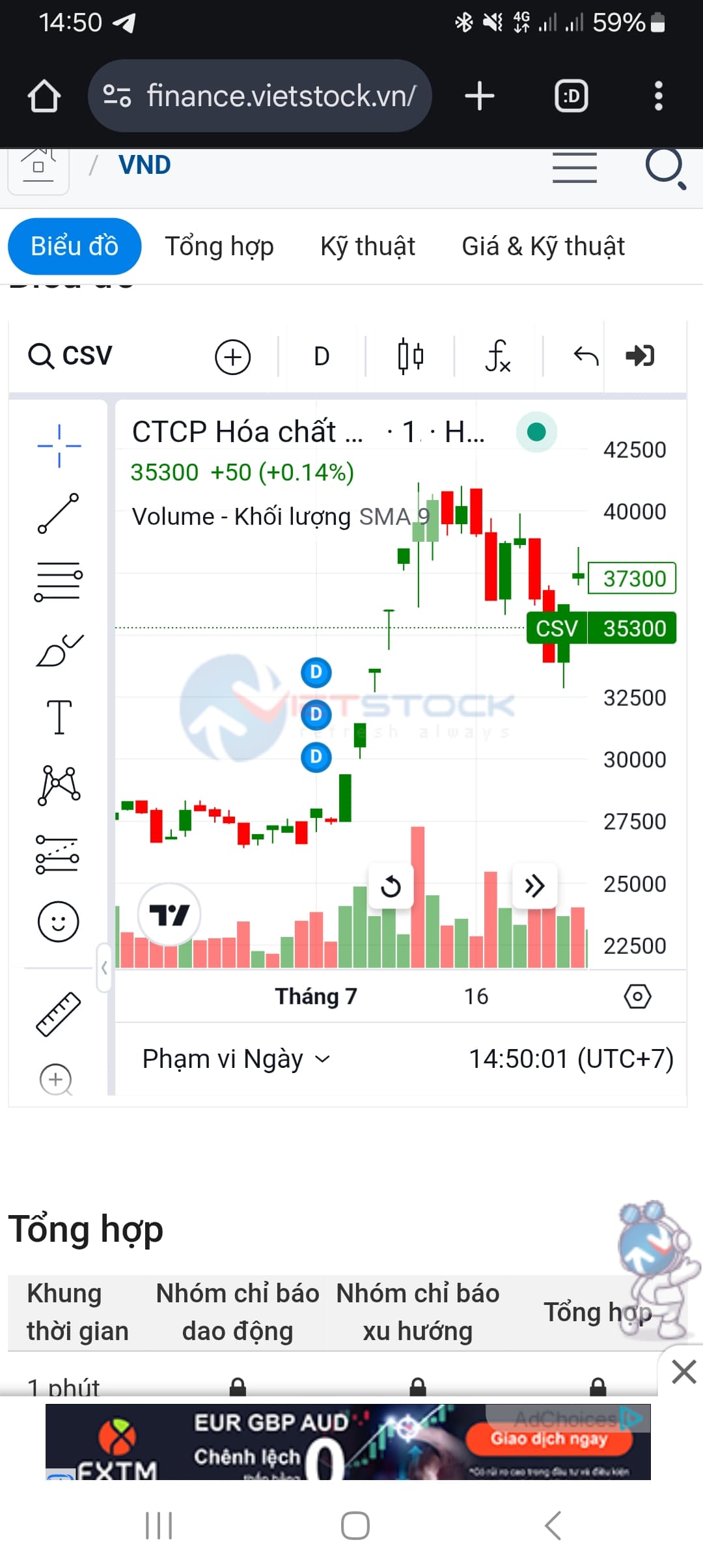This screenshot has width=703, height=1568.
Task: Open the fx indicators menu
Action: [x=498, y=357]
